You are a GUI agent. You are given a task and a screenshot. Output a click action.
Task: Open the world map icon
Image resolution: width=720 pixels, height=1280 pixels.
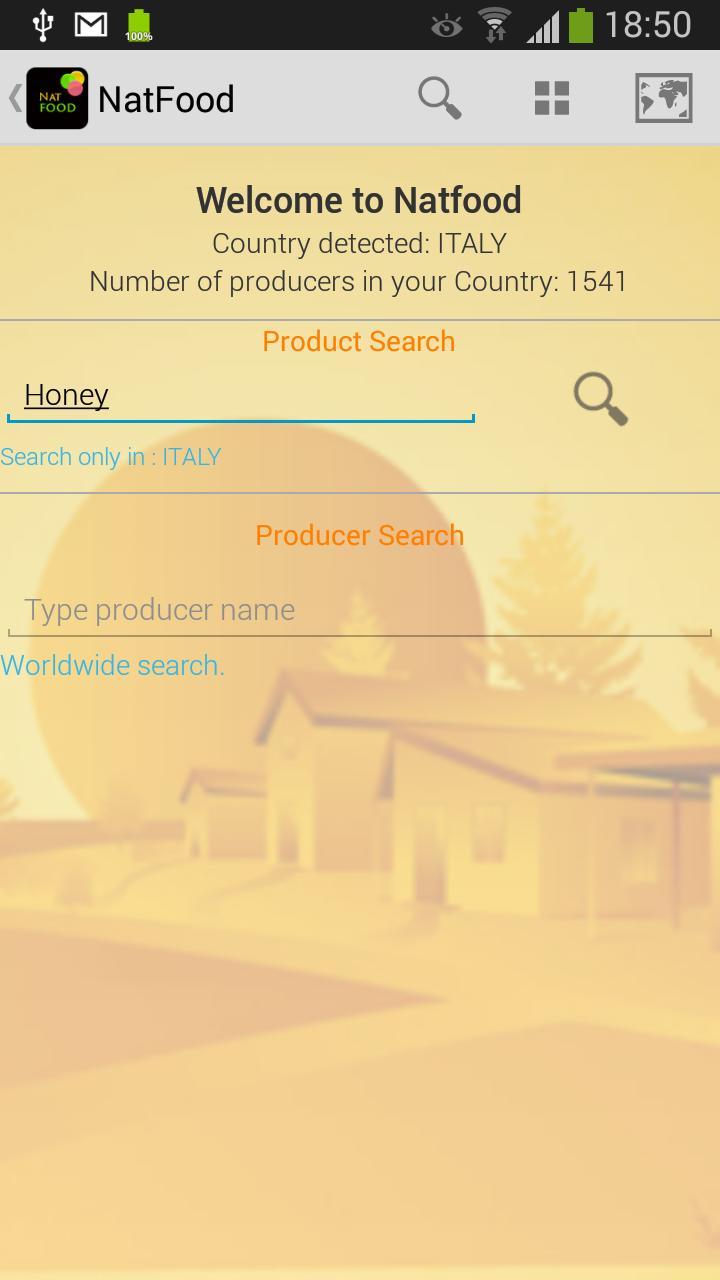663,97
